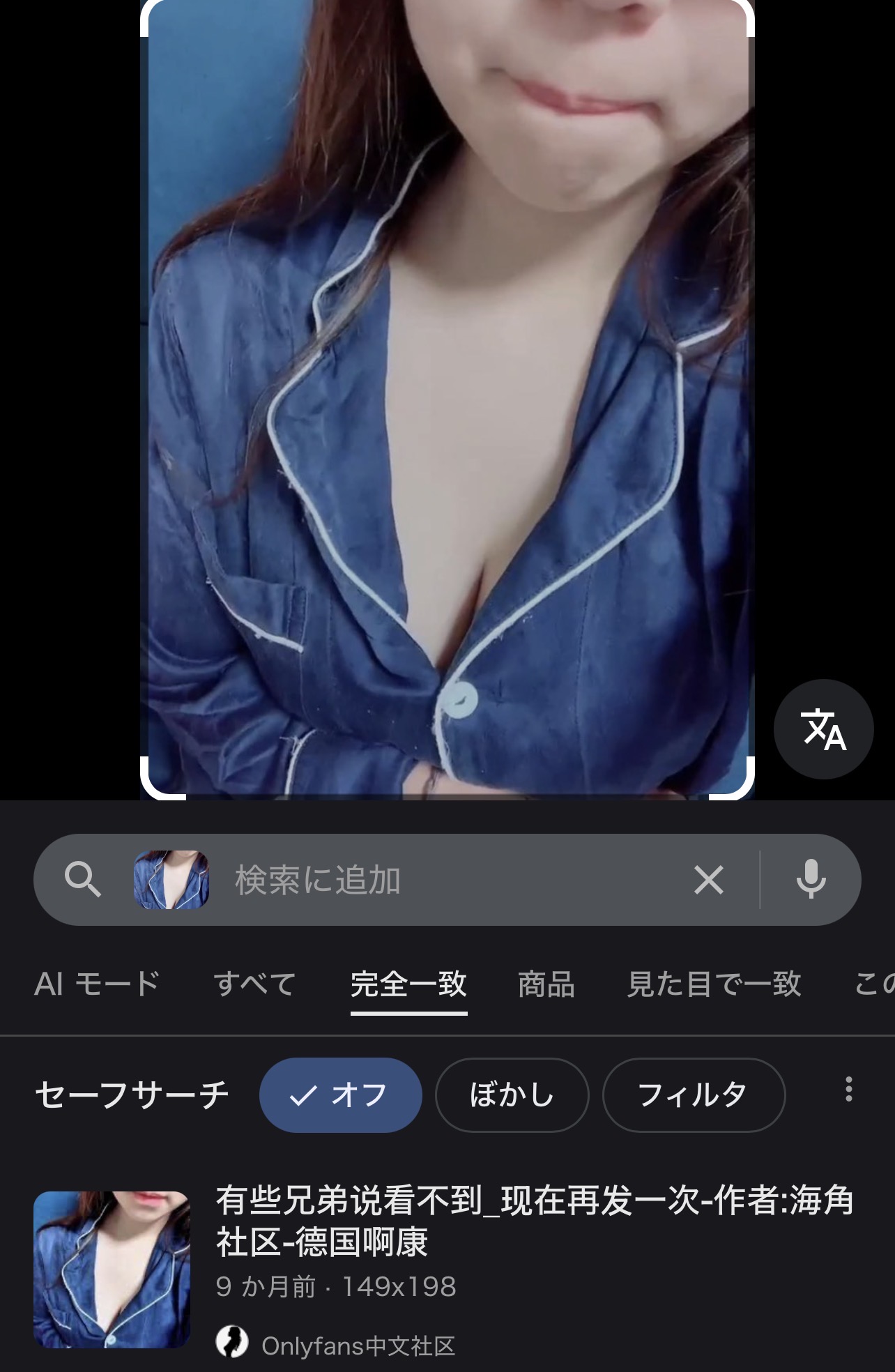Tap the image thumbnail in the search box
895x1372 pixels.
coord(171,880)
